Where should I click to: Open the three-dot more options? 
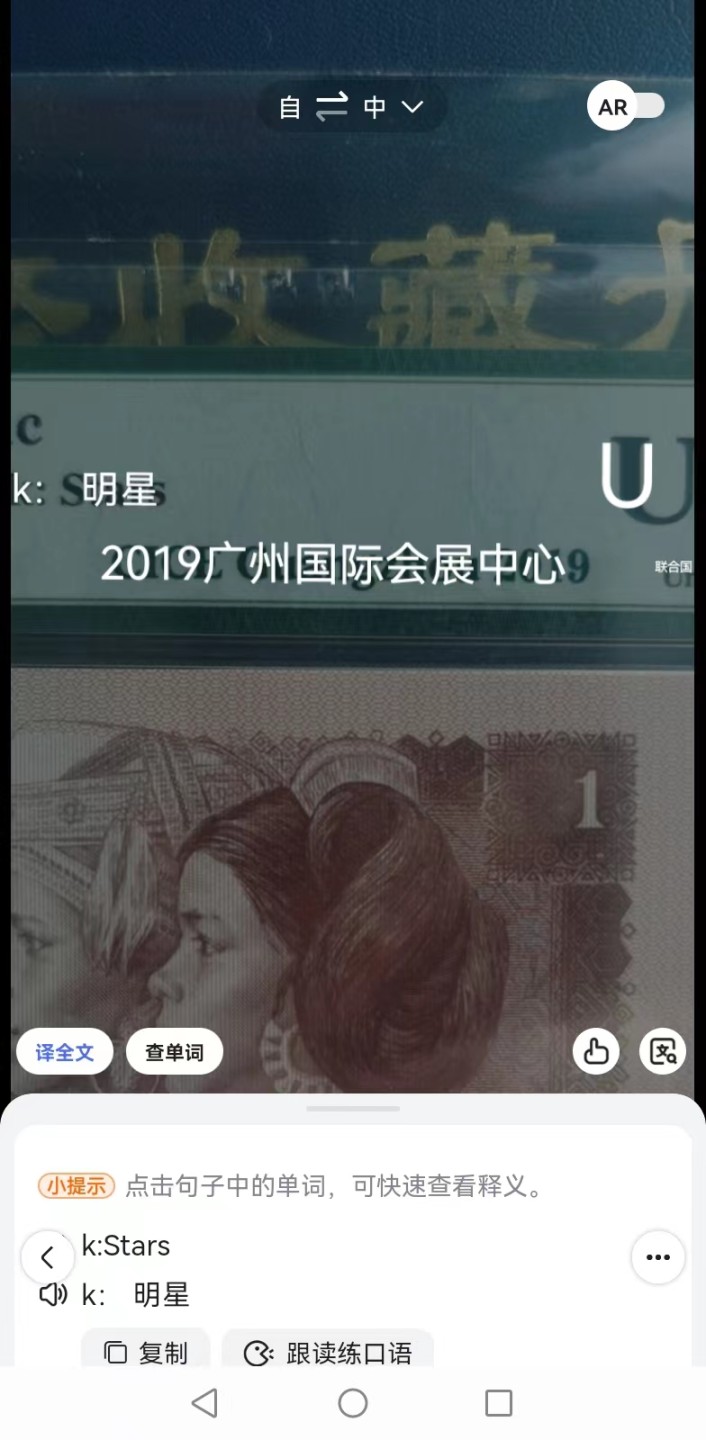point(657,1258)
